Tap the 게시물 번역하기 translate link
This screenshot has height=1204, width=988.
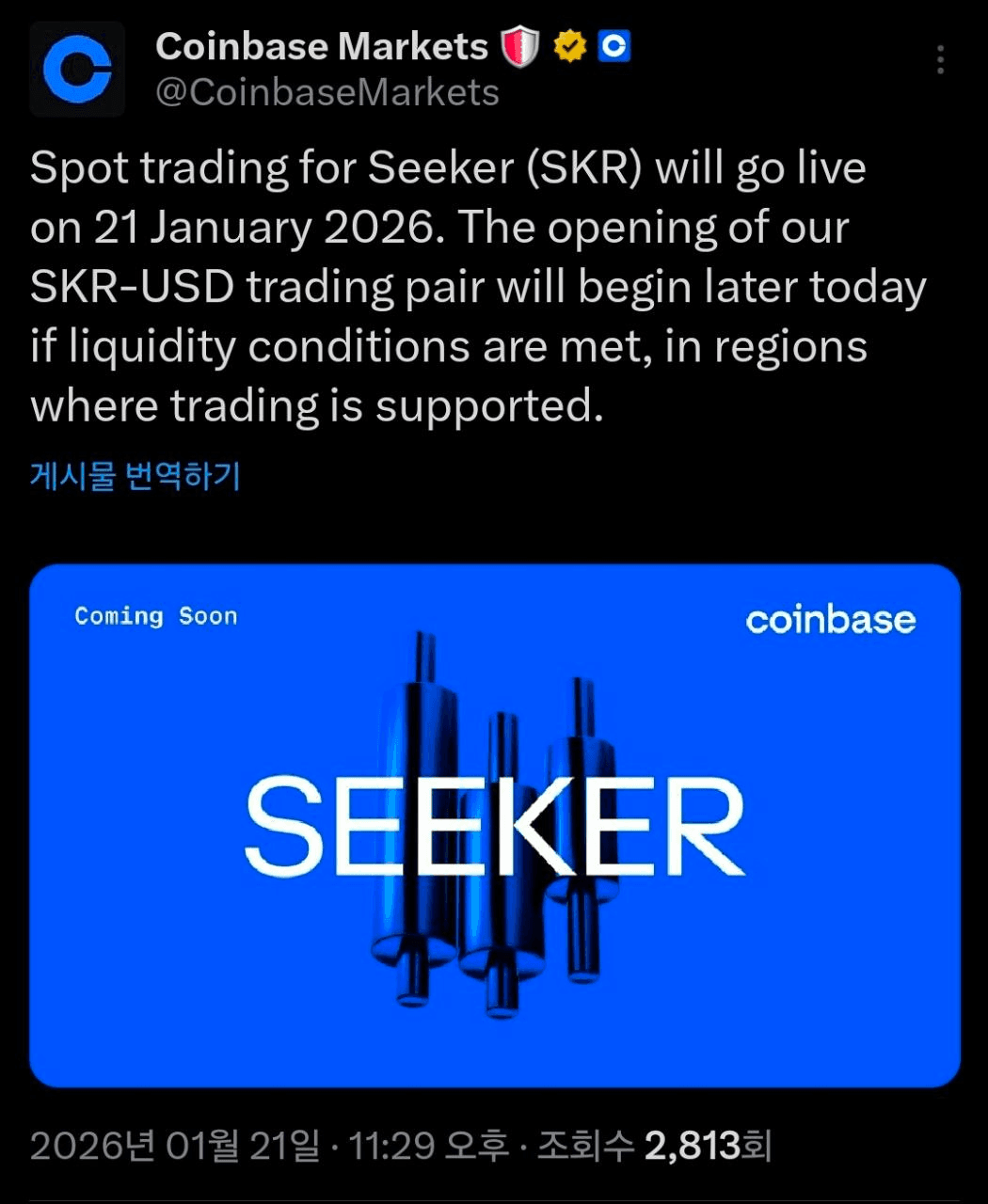click(135, 475)
